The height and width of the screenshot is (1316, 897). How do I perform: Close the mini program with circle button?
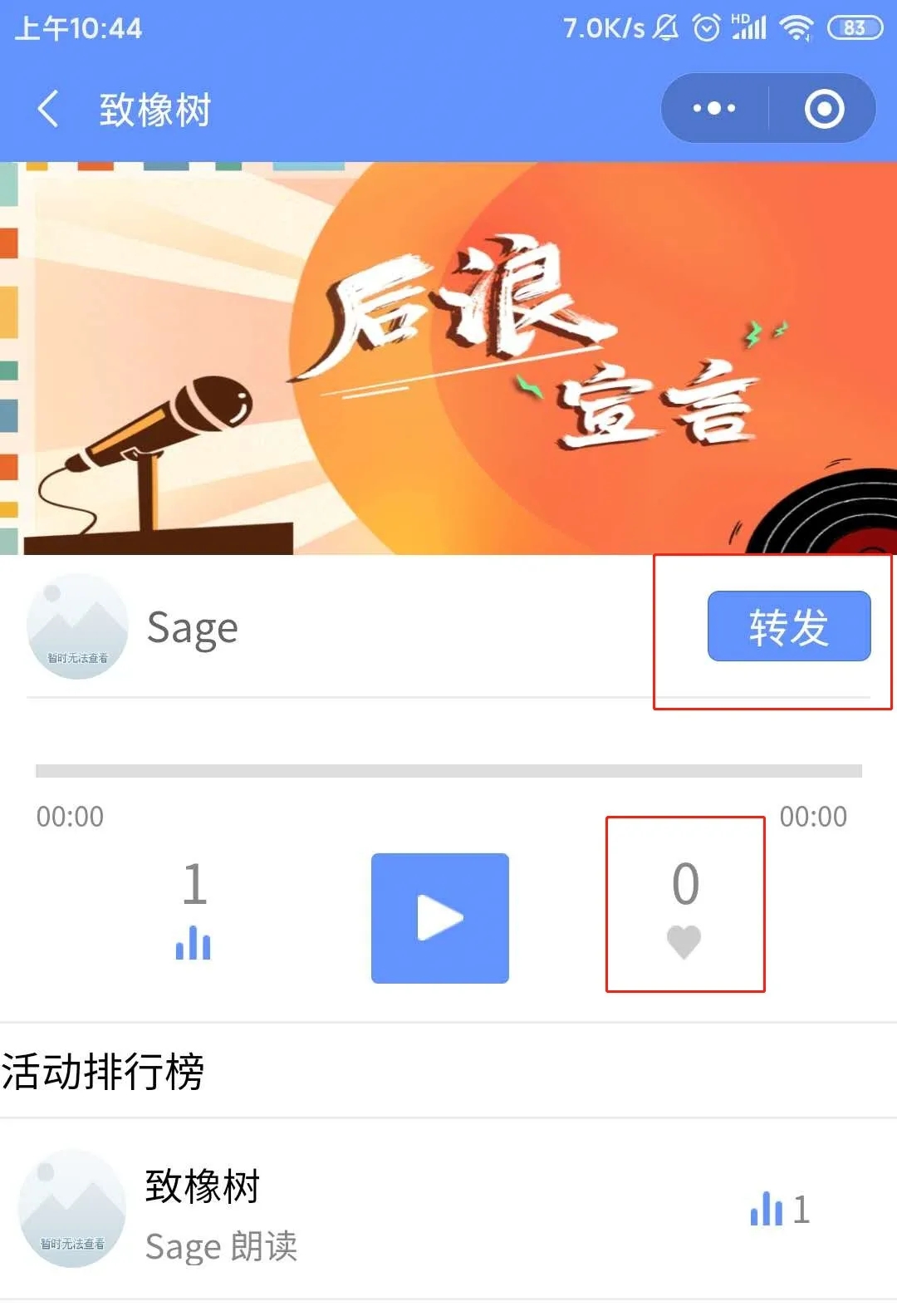[x=824, y=108]
